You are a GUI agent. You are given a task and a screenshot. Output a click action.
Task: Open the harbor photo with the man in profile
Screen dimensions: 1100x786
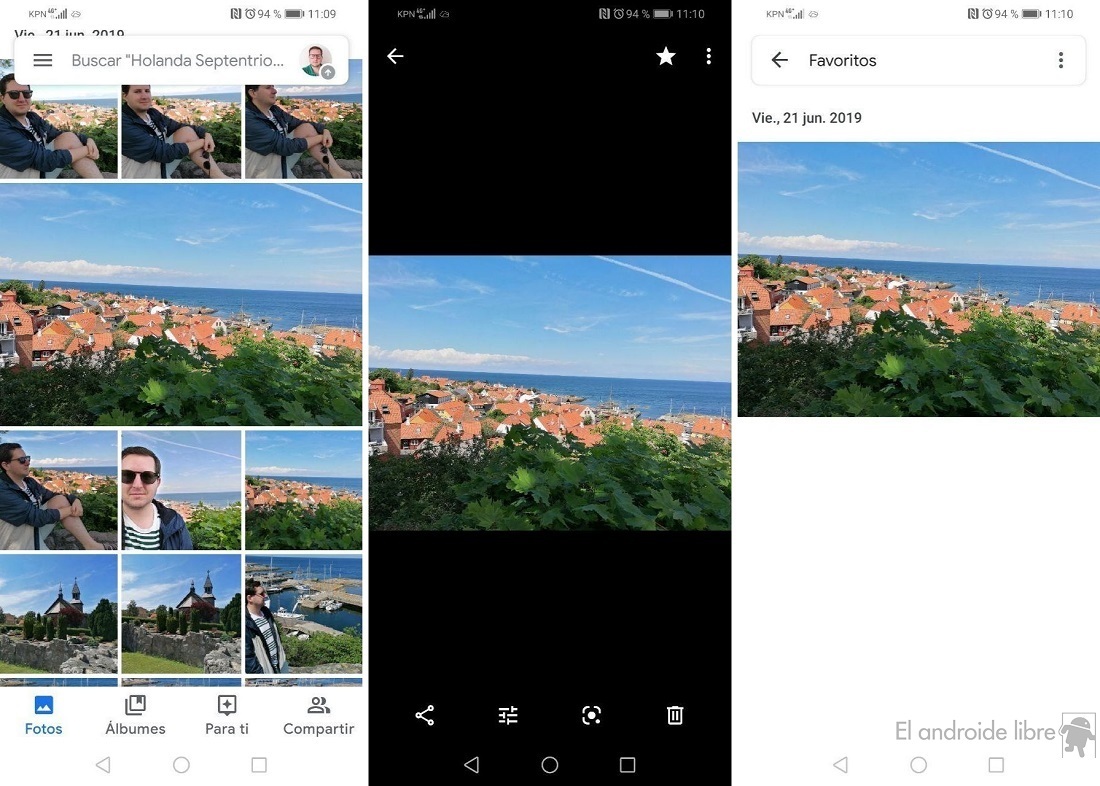pyautogui.click(x=303, y=614)
